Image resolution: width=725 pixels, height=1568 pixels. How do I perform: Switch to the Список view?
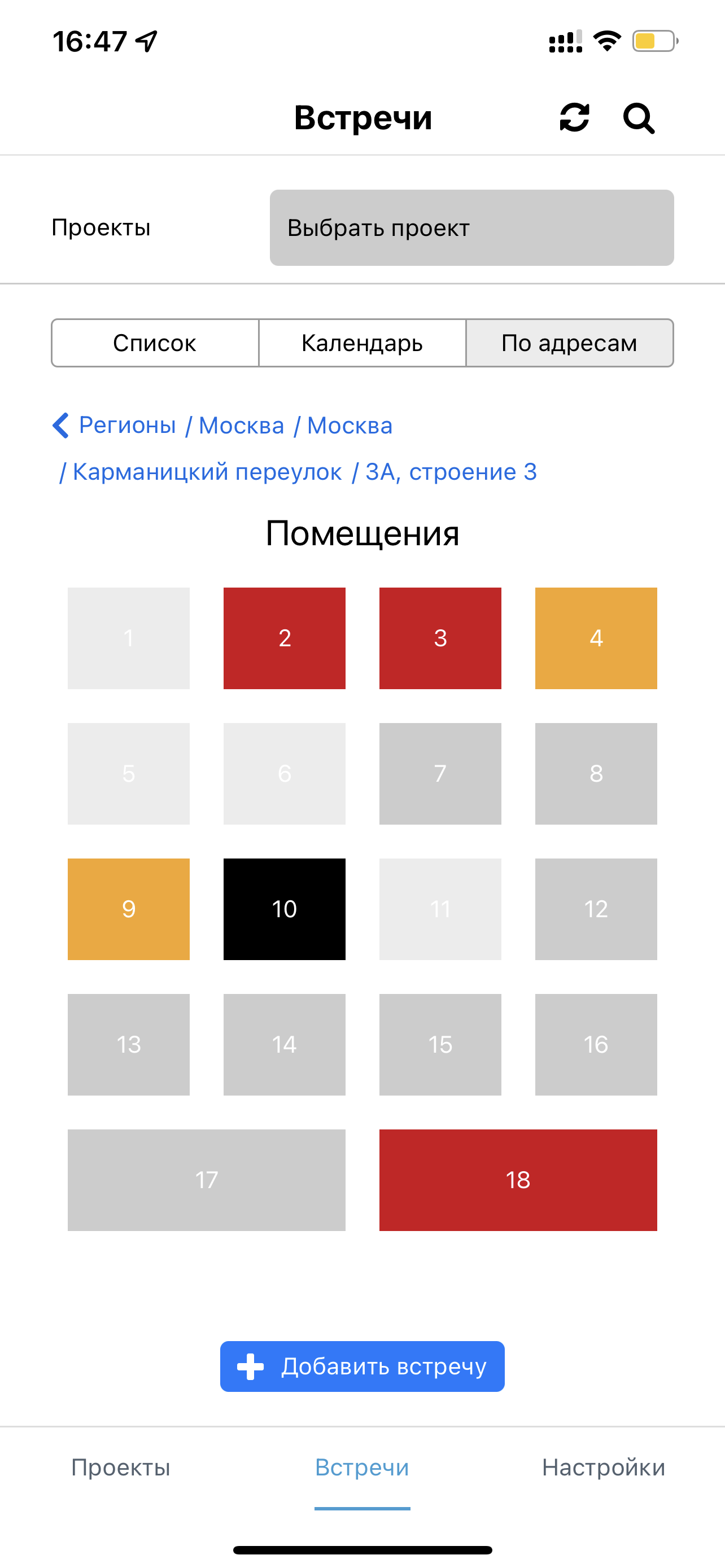coord(155,343)
